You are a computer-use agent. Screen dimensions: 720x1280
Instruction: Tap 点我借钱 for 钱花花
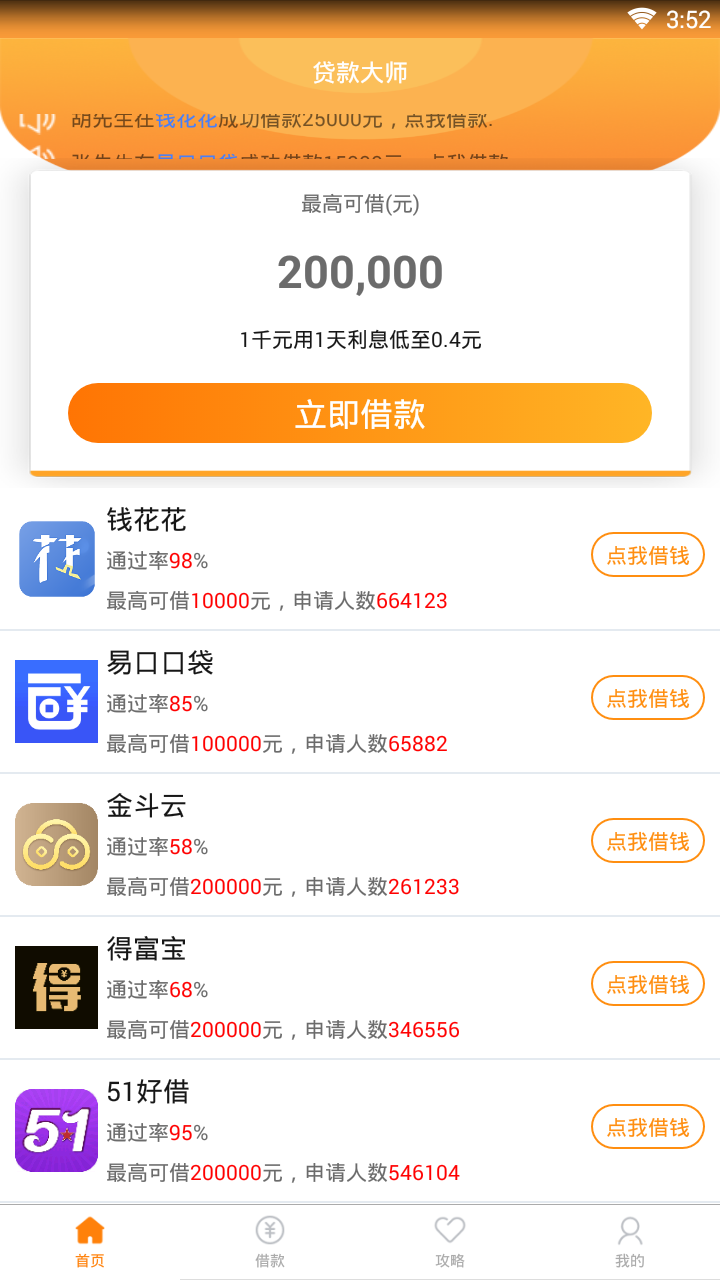point(648,555)
